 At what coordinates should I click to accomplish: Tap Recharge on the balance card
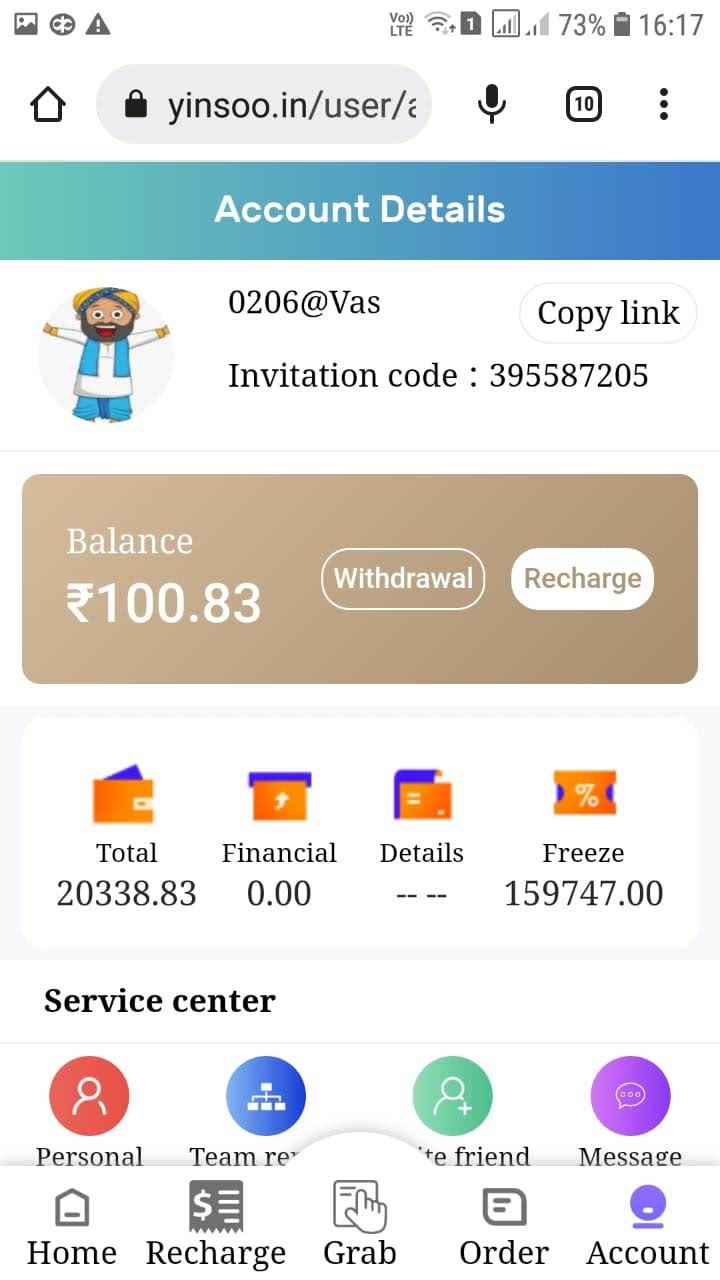pyautogui.click(x=582, y=578)
